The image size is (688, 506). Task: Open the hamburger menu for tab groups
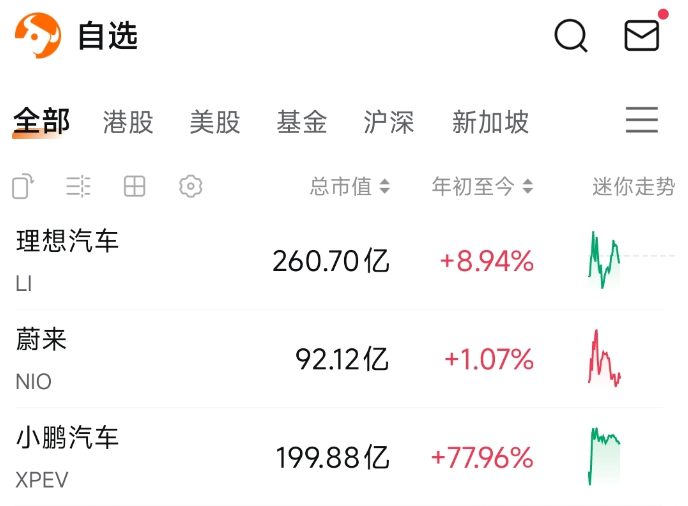(641, 119)
